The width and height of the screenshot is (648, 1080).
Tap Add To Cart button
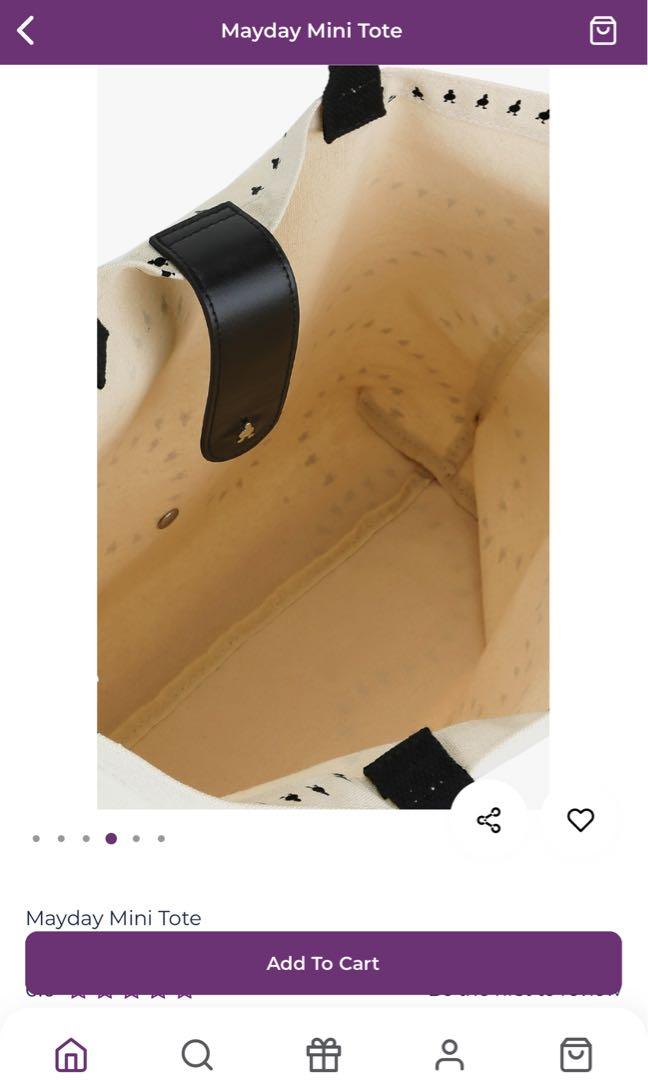tap(323, 963)
